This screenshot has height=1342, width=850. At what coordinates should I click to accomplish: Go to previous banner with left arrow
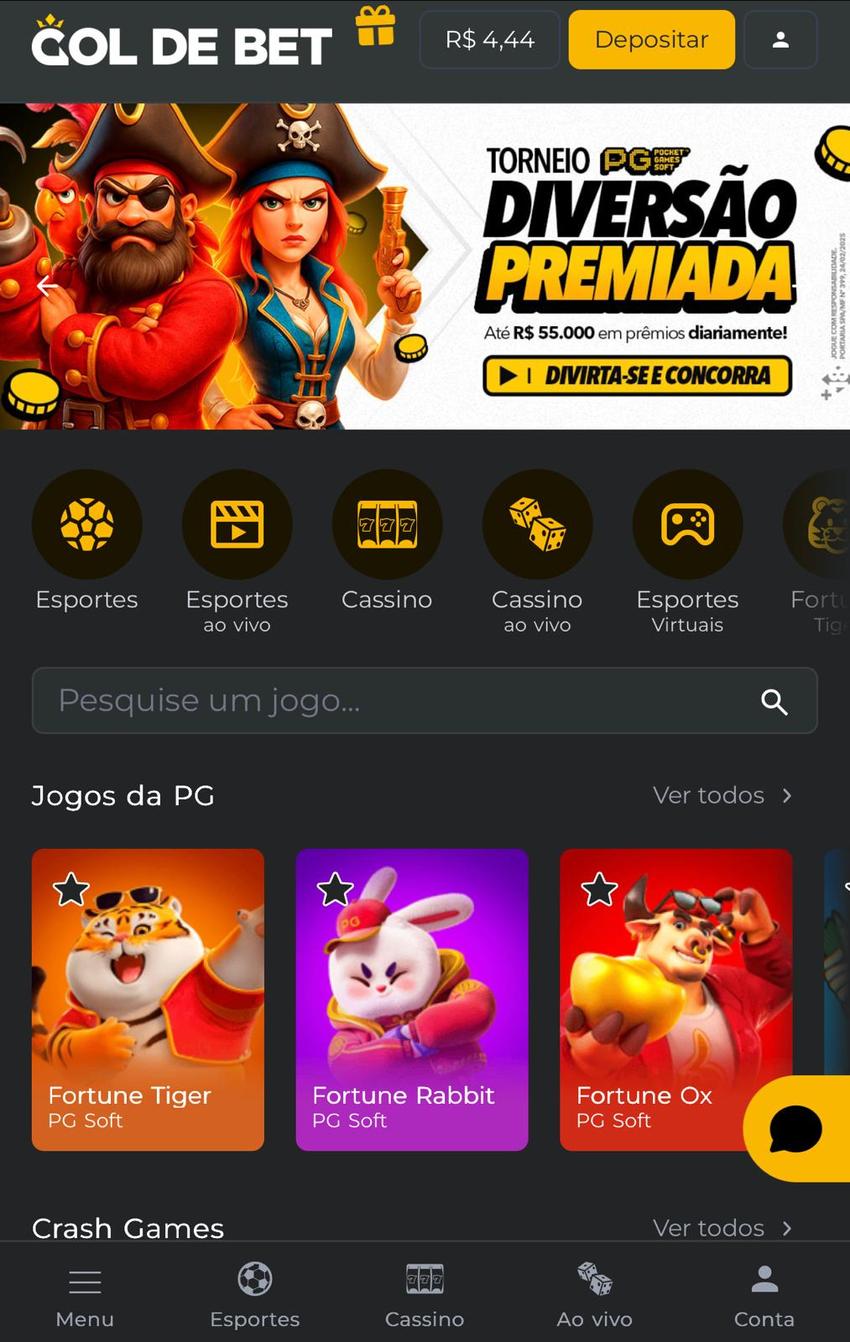coord(47,287)
